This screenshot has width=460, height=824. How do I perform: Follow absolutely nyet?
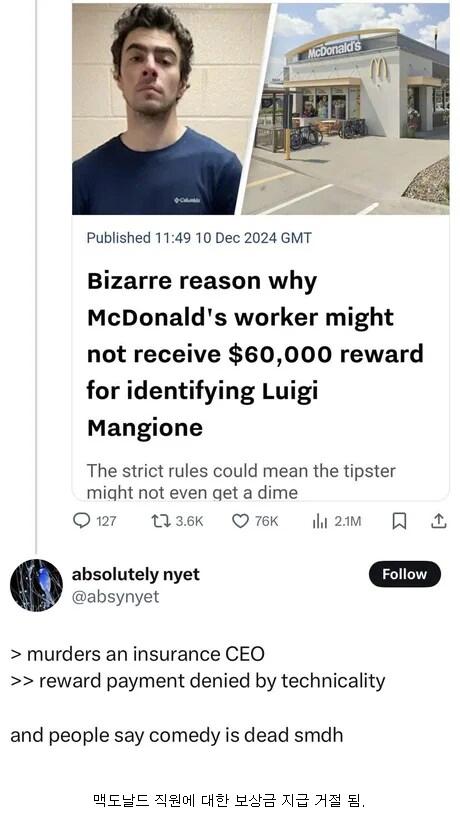tap(404, 574)
